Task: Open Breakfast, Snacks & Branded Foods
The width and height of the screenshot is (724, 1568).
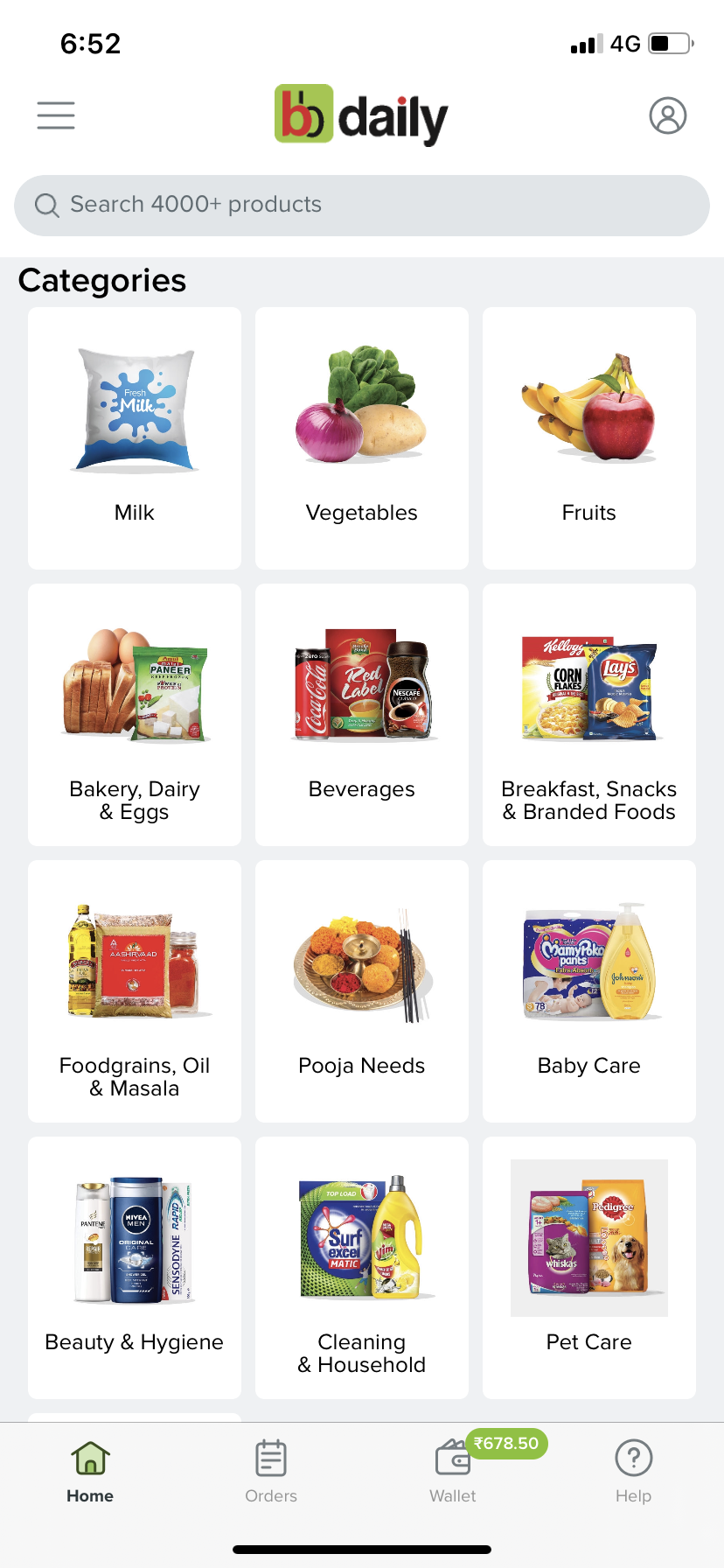Action: click(588, 714)
